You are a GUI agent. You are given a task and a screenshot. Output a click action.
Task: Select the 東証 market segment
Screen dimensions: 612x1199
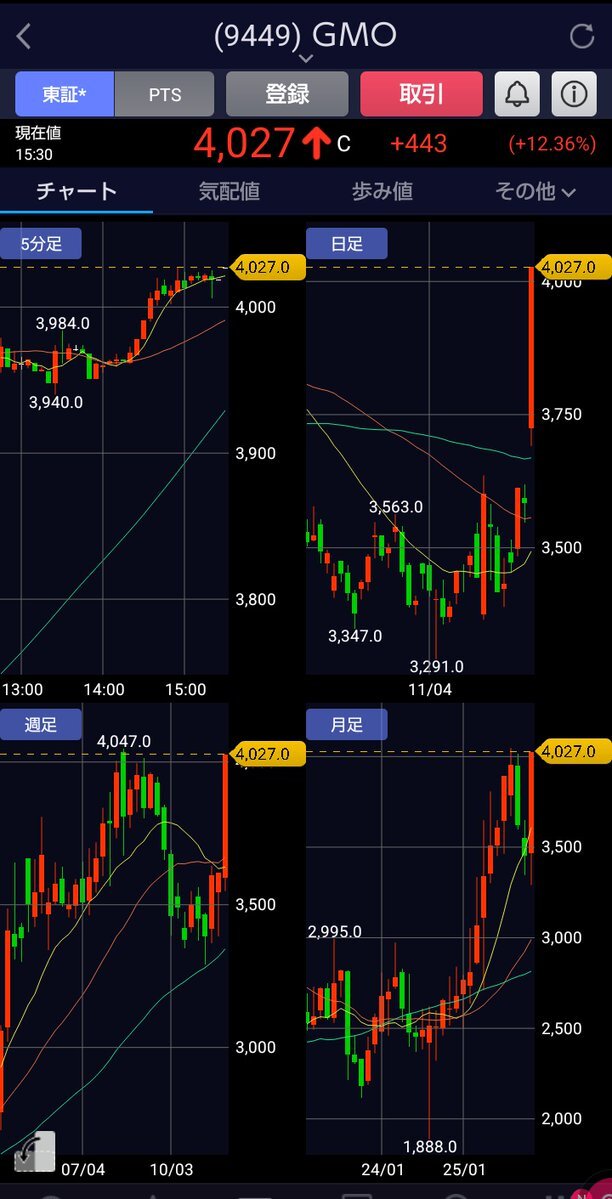tap(65, 94)
